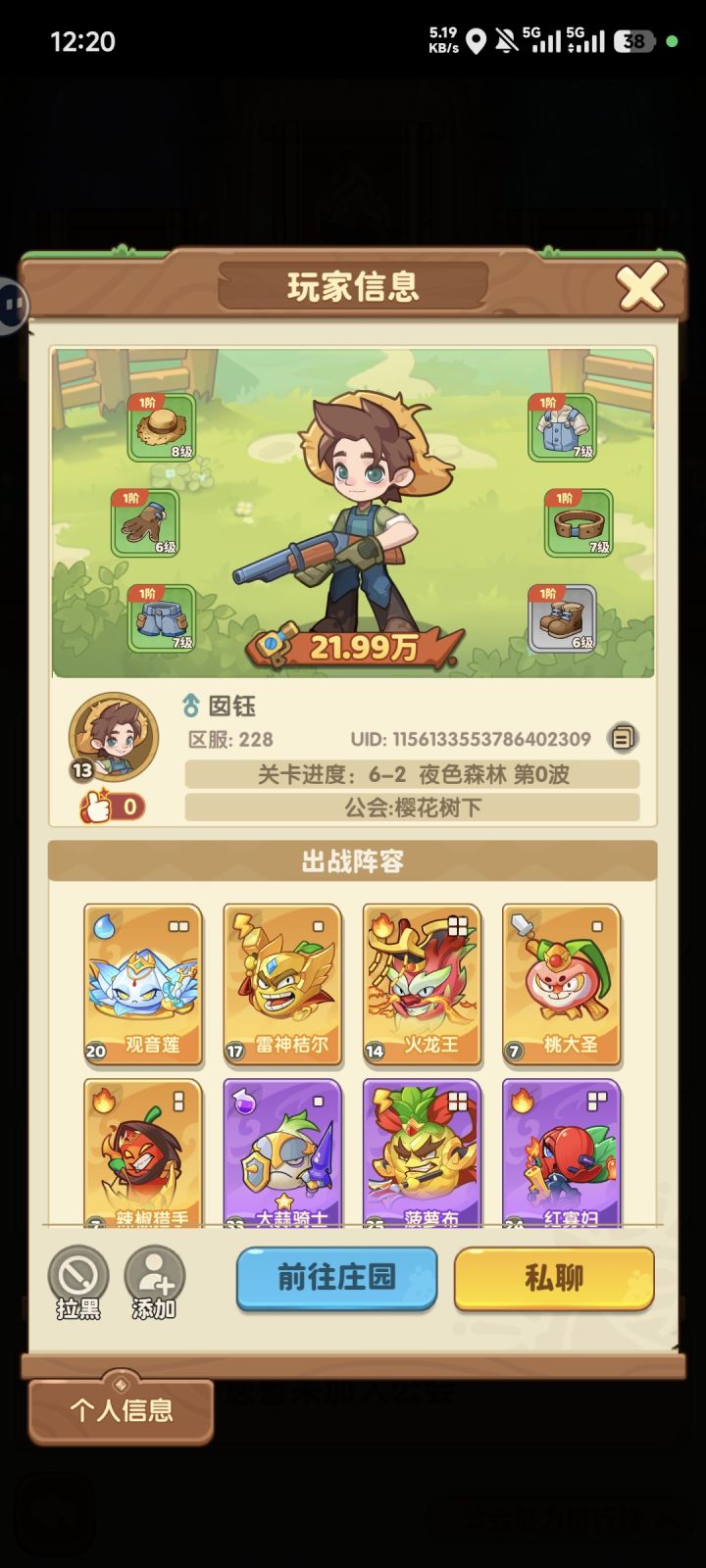This screenshot has width=706, height=1568.
Task: Switch to the 个人信息 tab
Action: (x=120, y=1411)
